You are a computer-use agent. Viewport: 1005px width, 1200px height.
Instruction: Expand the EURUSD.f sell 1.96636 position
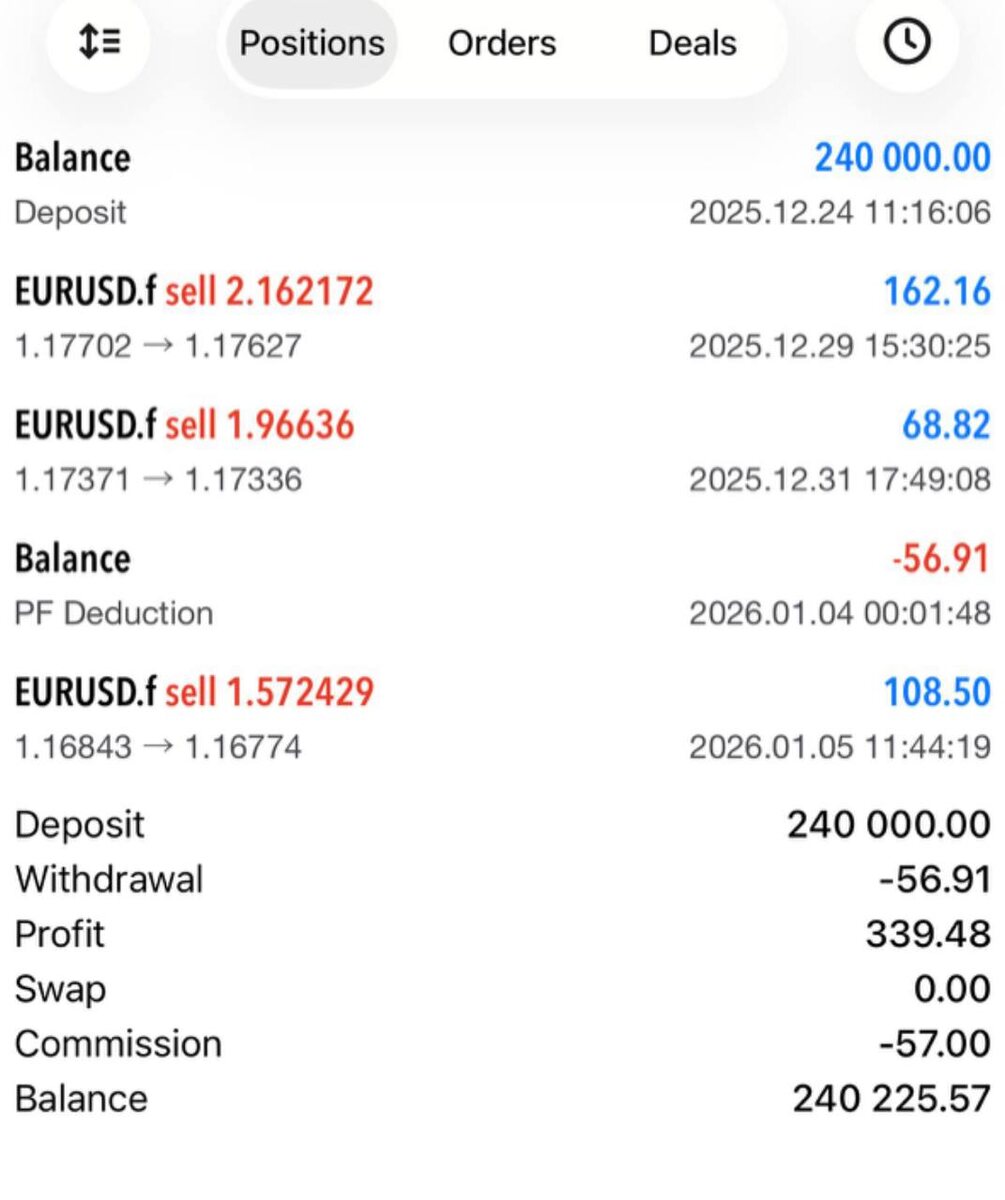pos(502,451)
